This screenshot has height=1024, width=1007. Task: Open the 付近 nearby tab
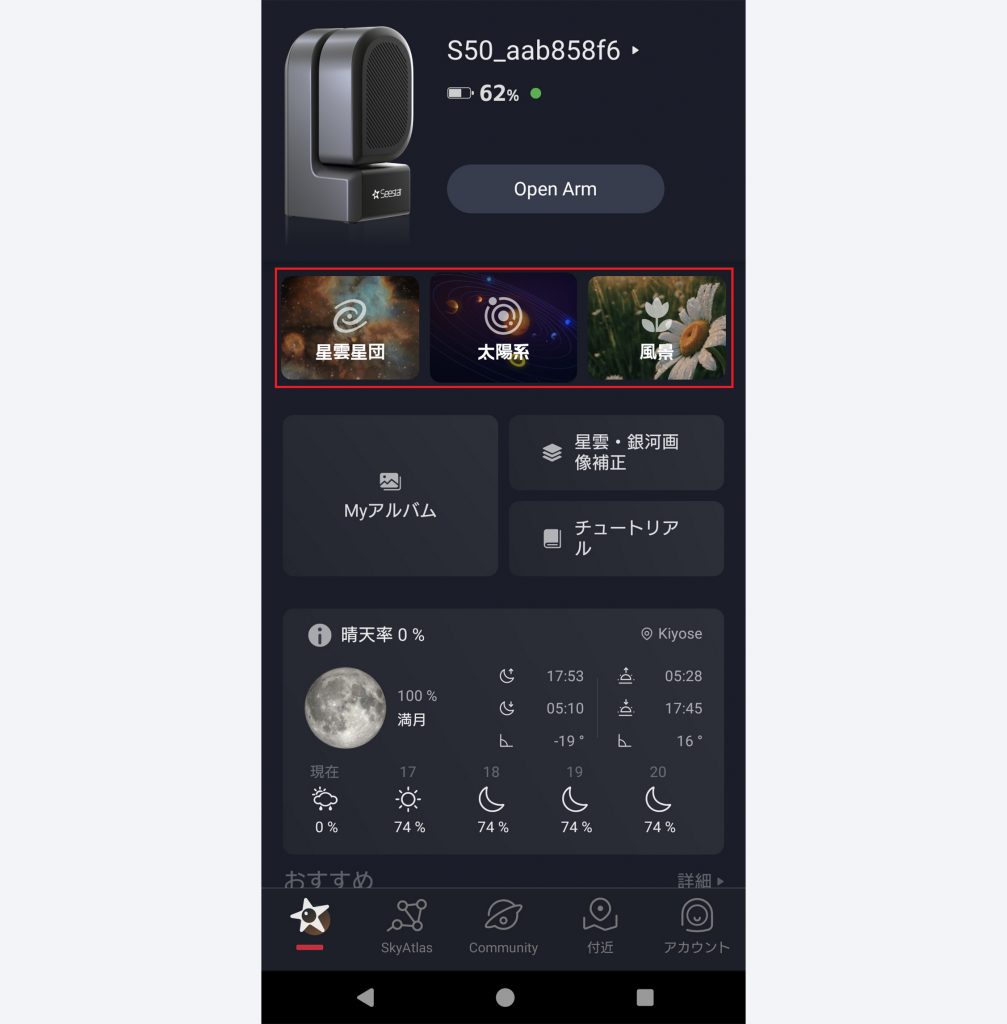tap(600, 927)
